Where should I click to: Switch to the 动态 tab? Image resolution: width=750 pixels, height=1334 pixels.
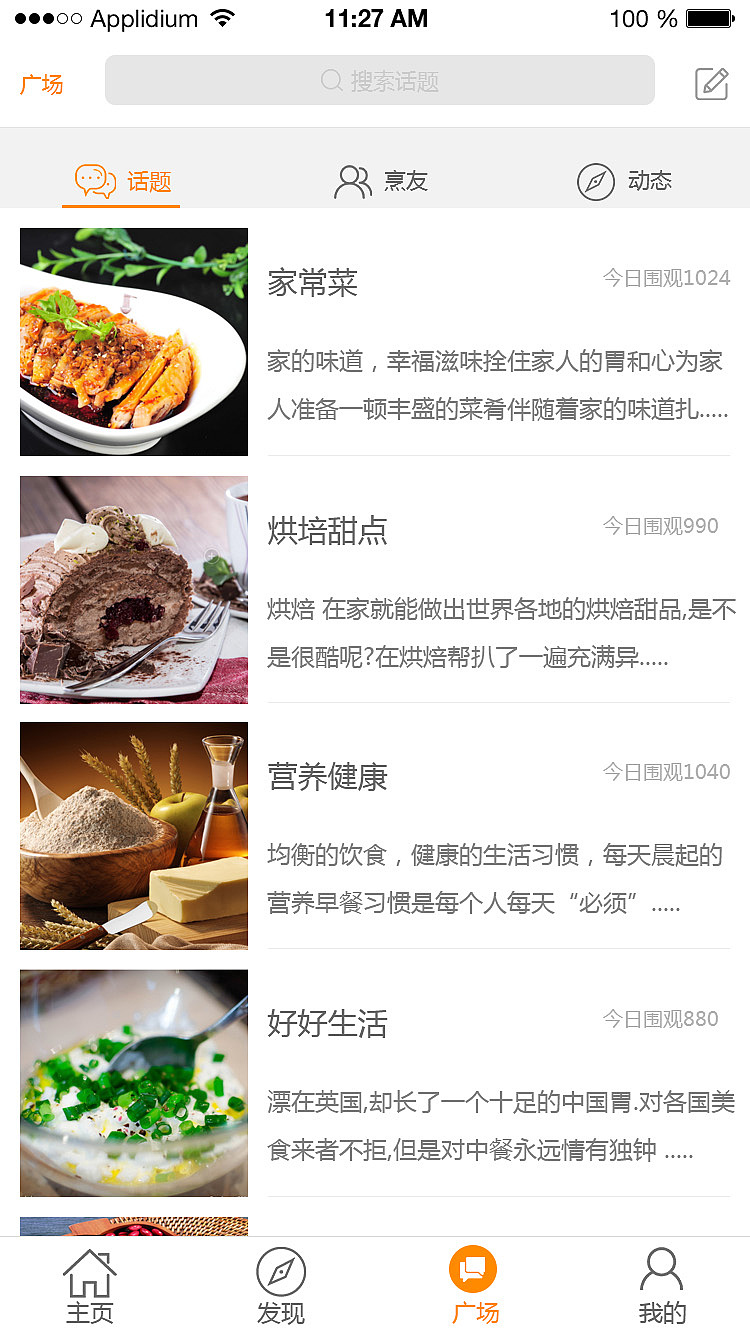[624, 181]
